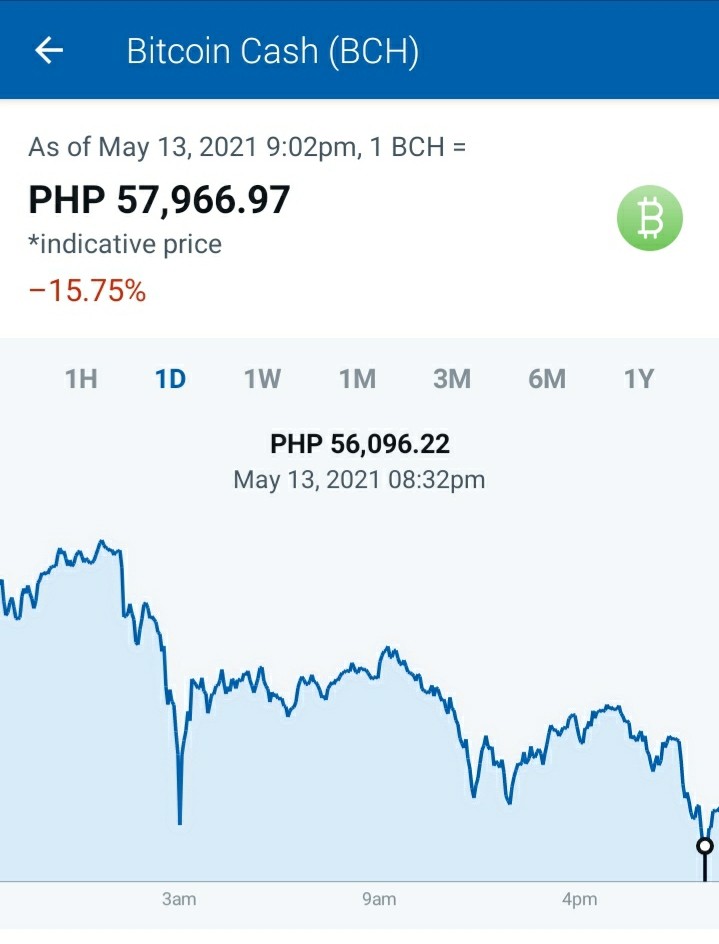View the 3M price history

click(452, 379)
